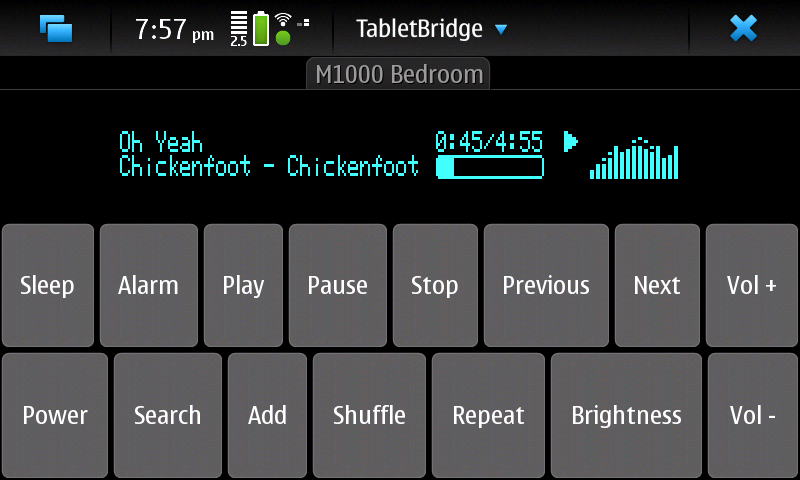Toggle Repeat mode

click(x=488, y=415)
